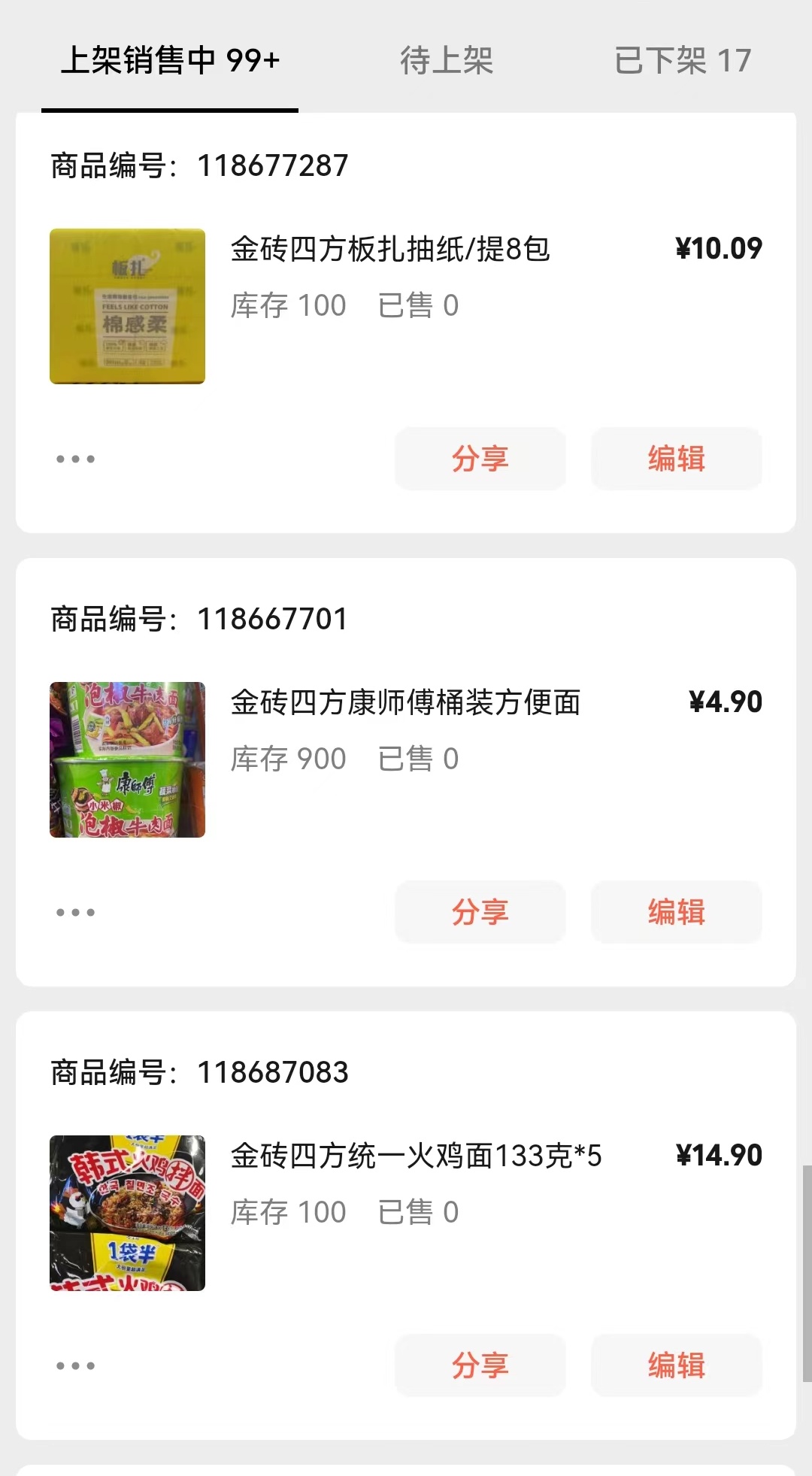The image size is (812, 1476).
Task: Edit the 金砖四方板扎抽纸 product
Action: pyautogui.click(x=676, y=459)
